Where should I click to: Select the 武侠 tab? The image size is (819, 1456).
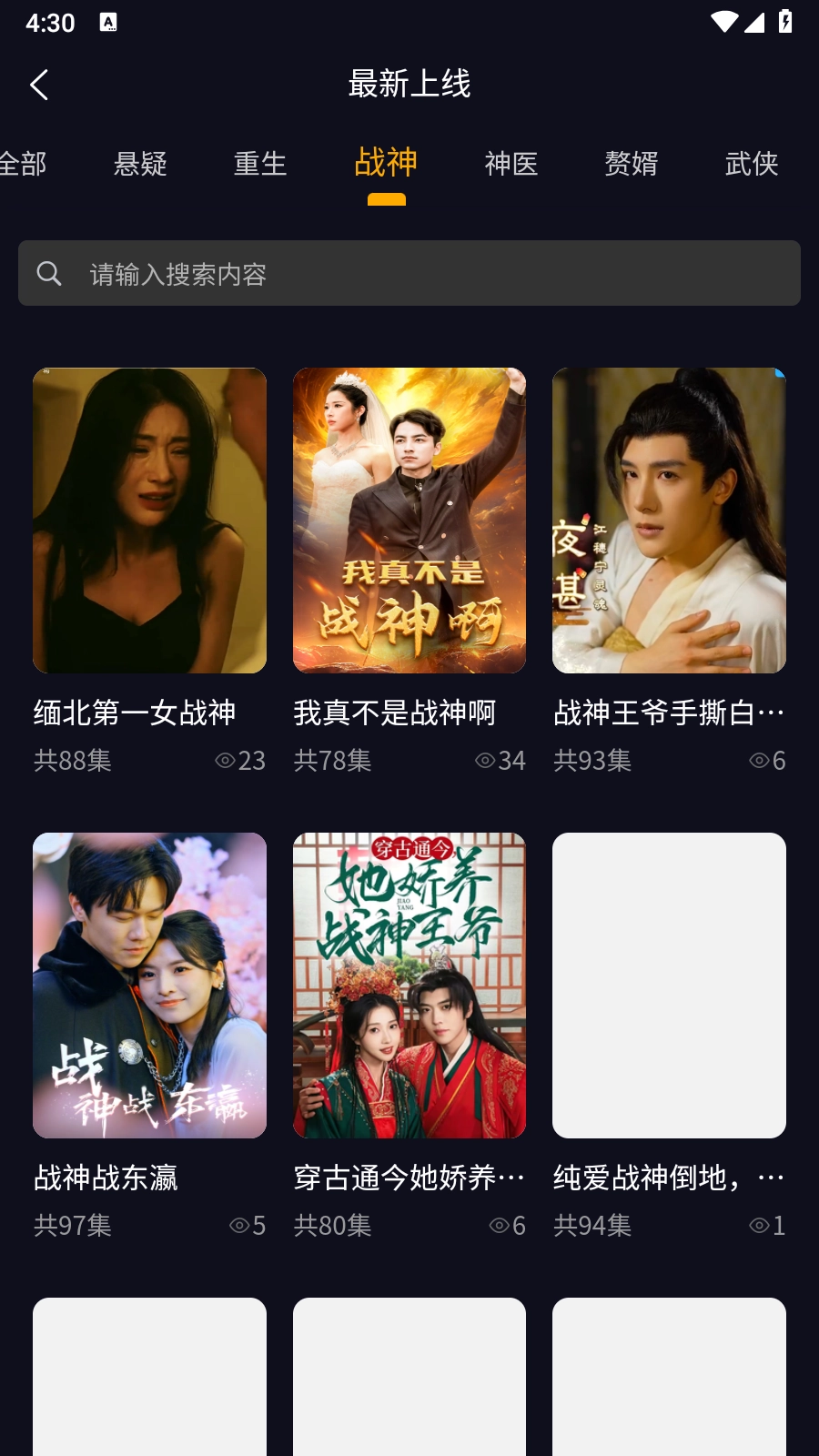[x=752, y=164]
